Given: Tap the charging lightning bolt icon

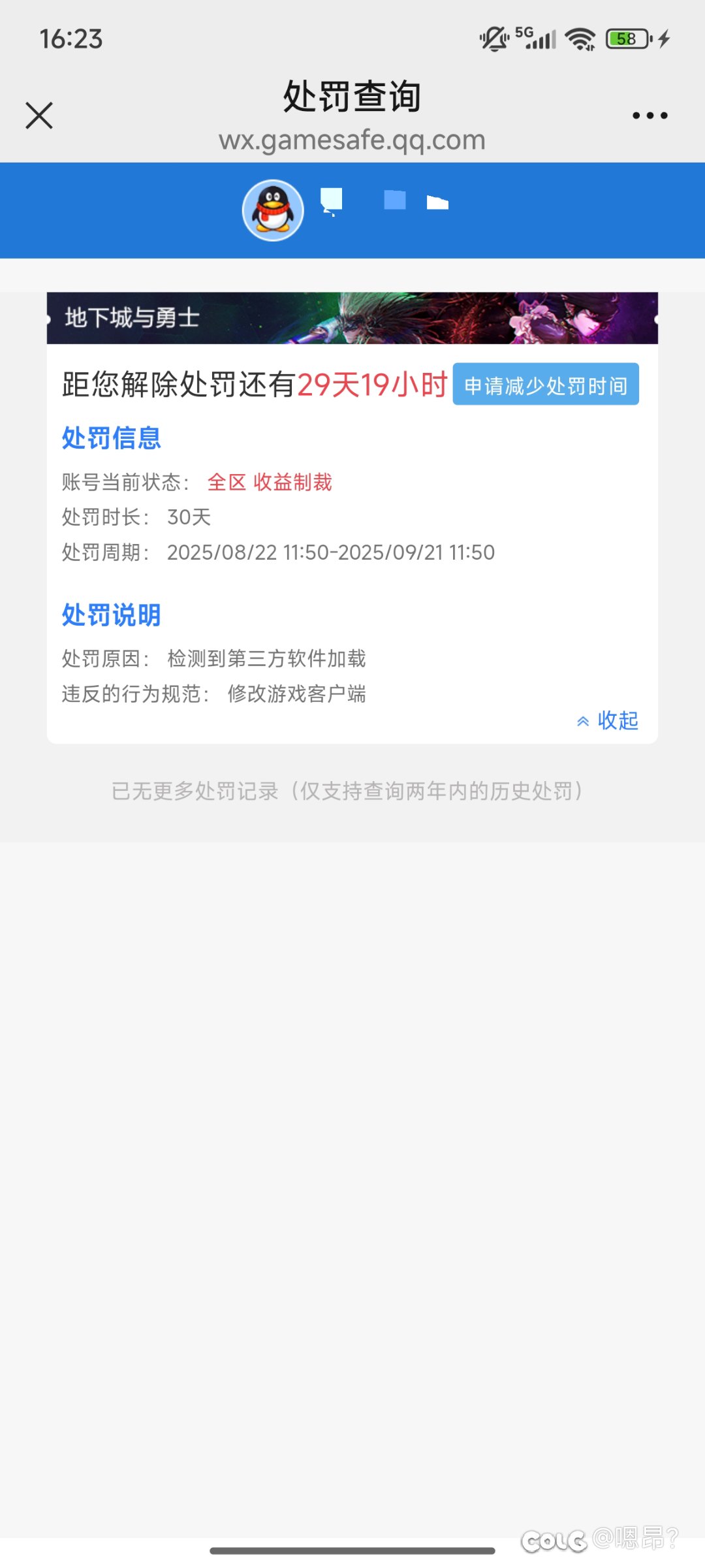Looking at the screenshot, I should [x=664, y=39].
